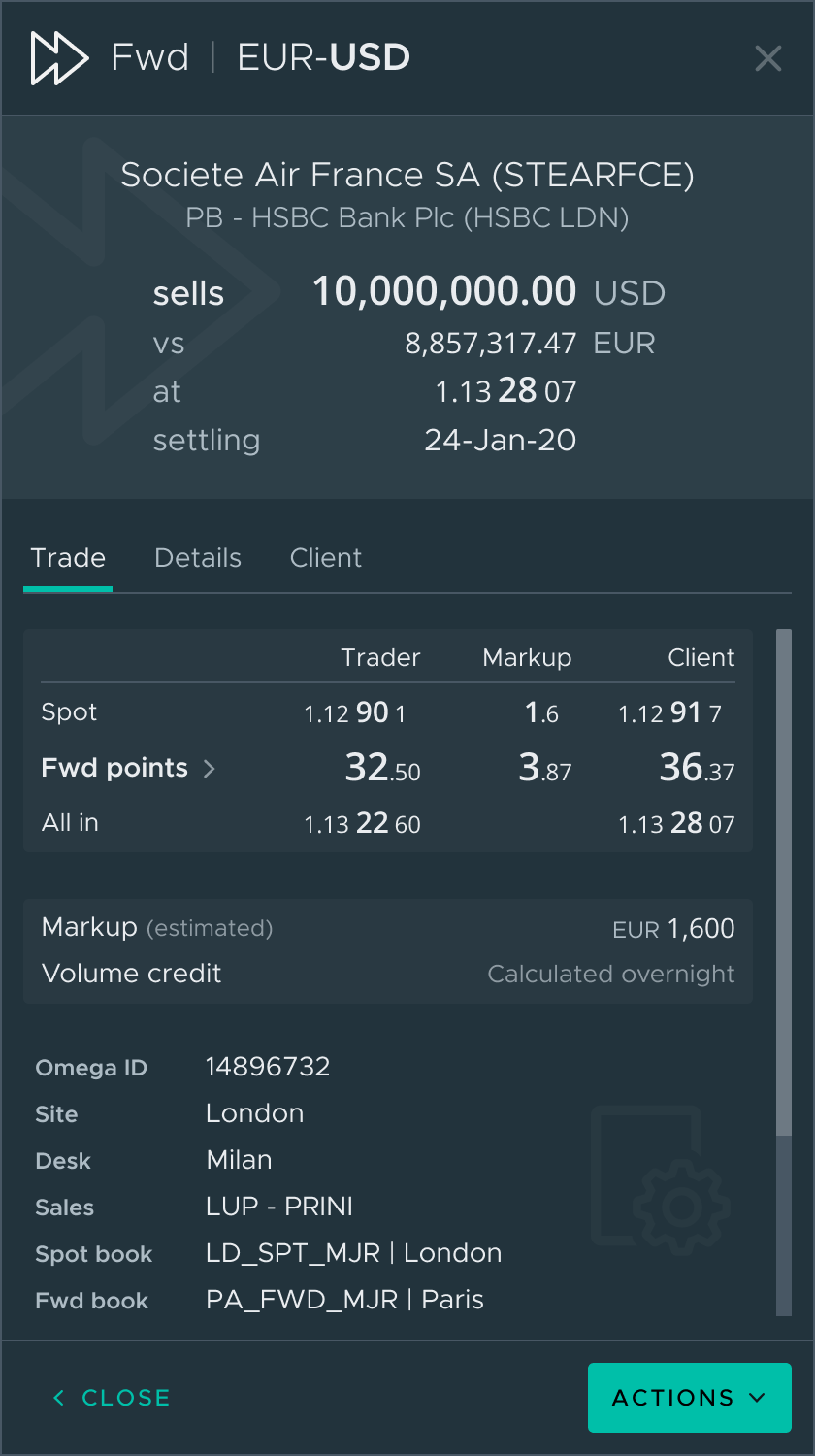The width and height of the screenshot is (815, 1456).
Task: Switch to the Client tab
Action: (326, 558)
